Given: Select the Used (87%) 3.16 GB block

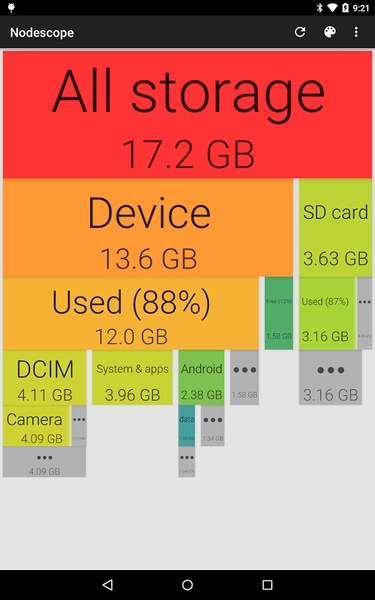Looking at the screenshot, I should point(328,313).
